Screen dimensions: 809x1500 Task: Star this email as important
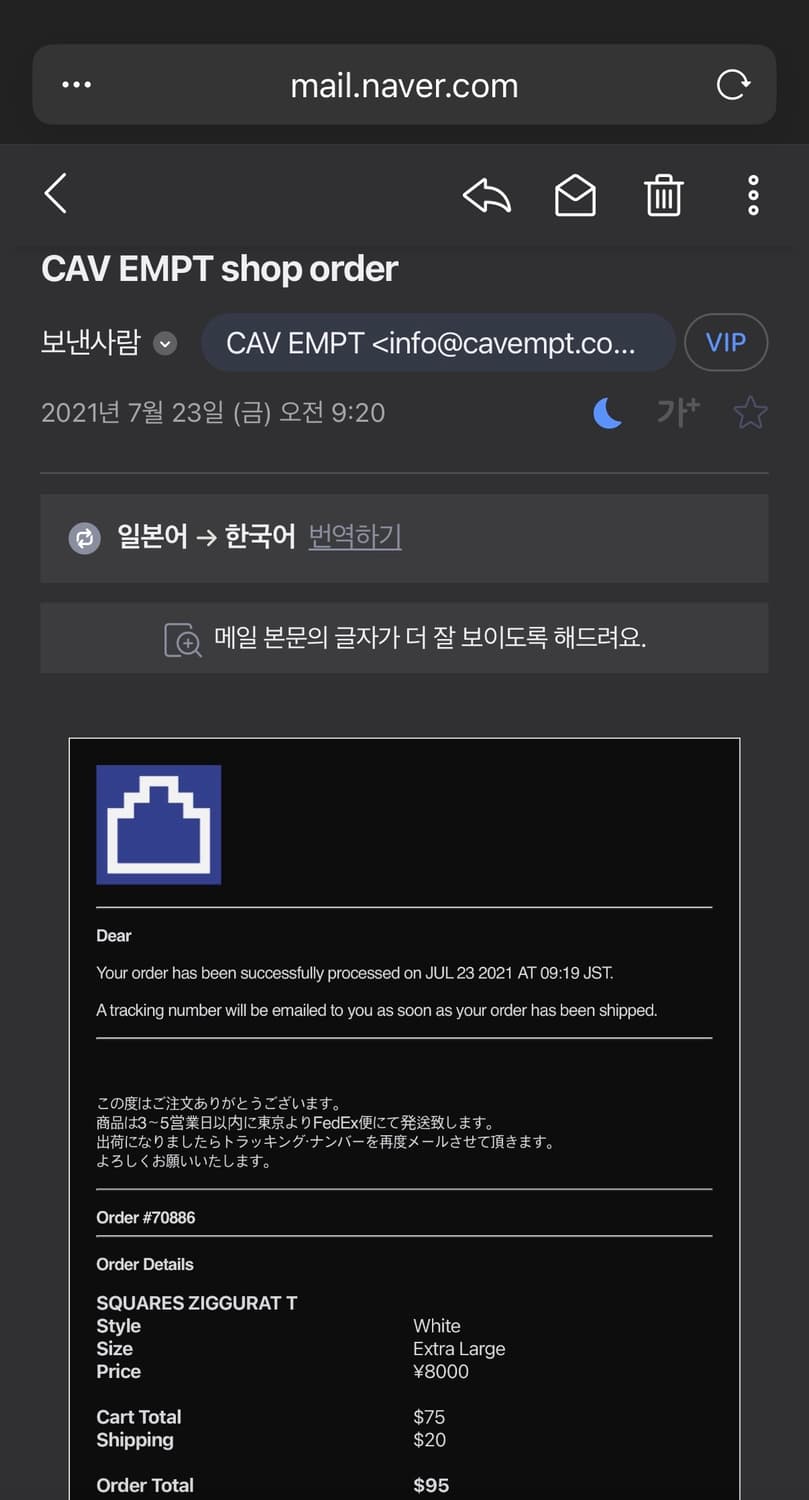(750, 412)
